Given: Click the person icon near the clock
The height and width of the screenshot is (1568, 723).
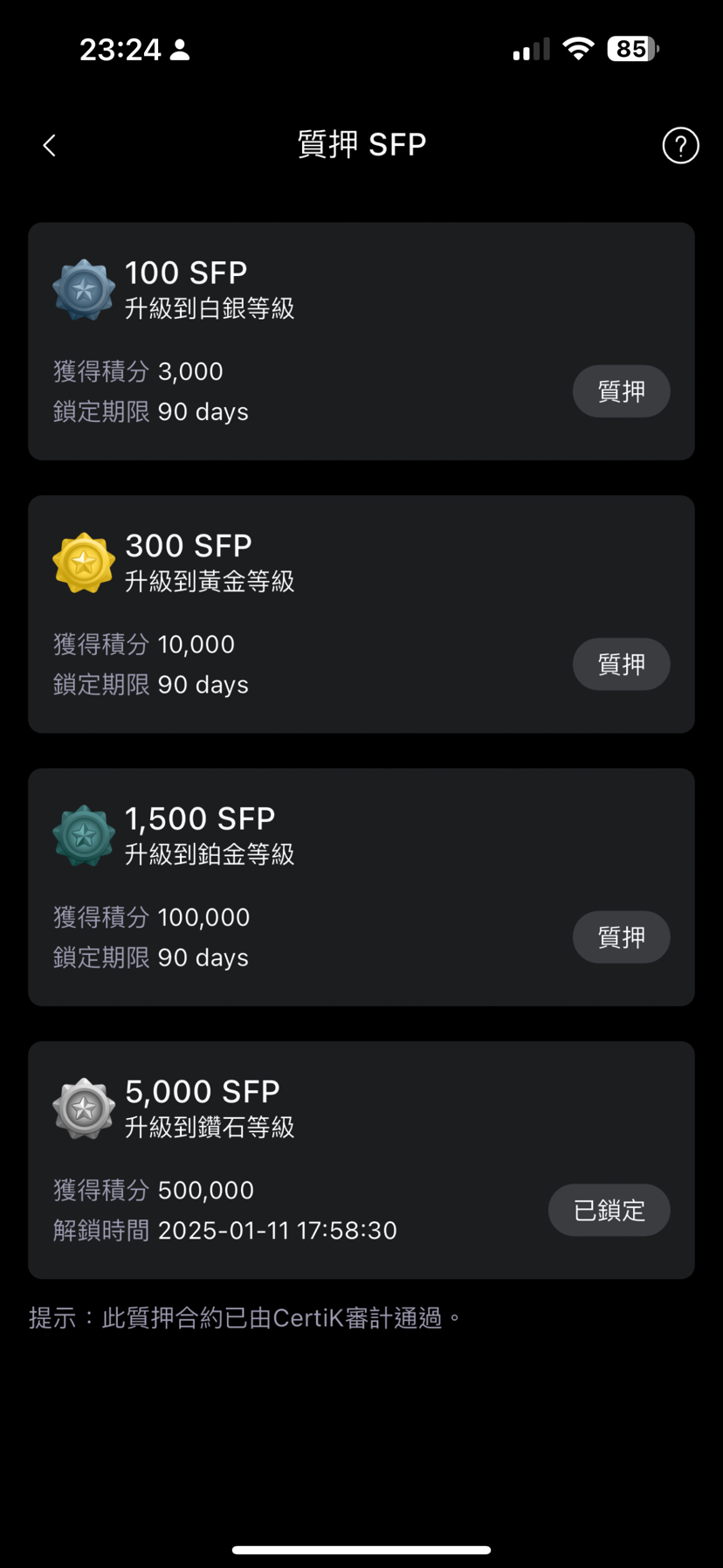Looking at the screenshot, I should [182, 49].
